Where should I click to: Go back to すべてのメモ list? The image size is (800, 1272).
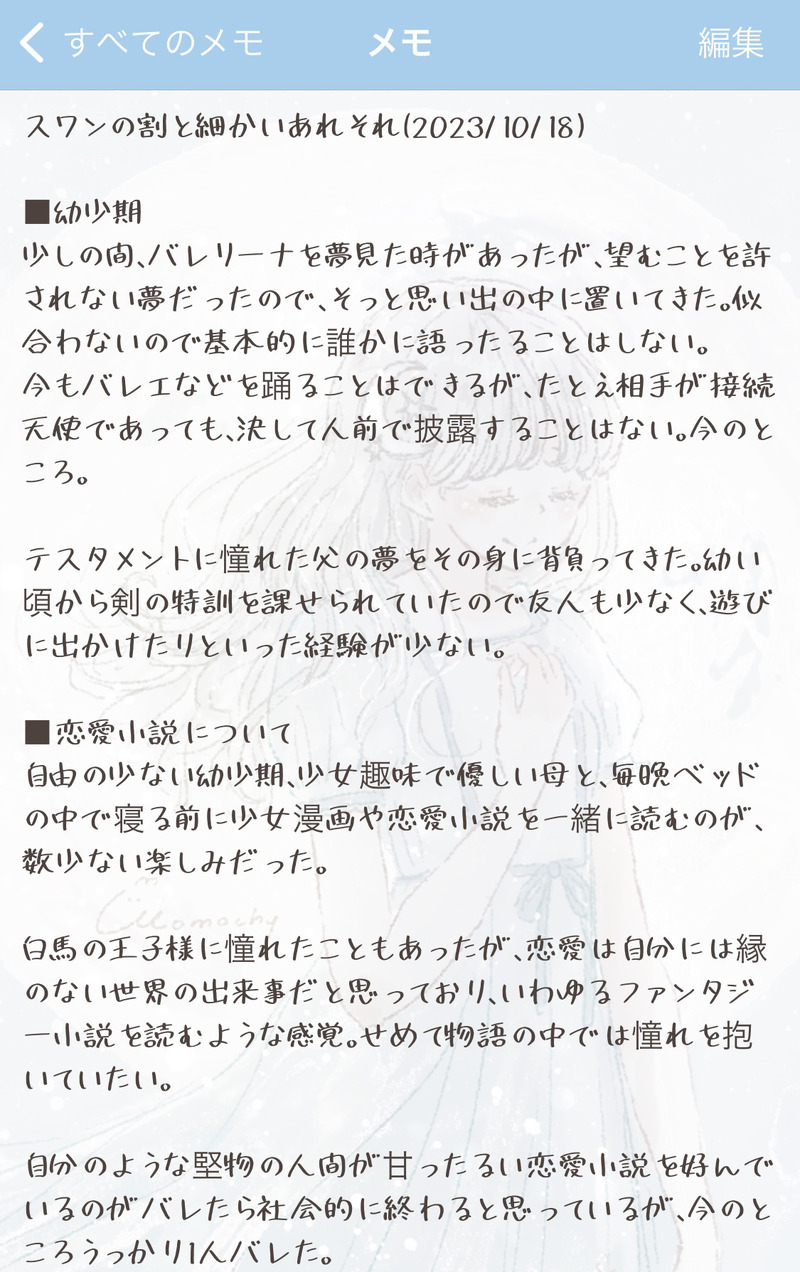coord(140,43)
